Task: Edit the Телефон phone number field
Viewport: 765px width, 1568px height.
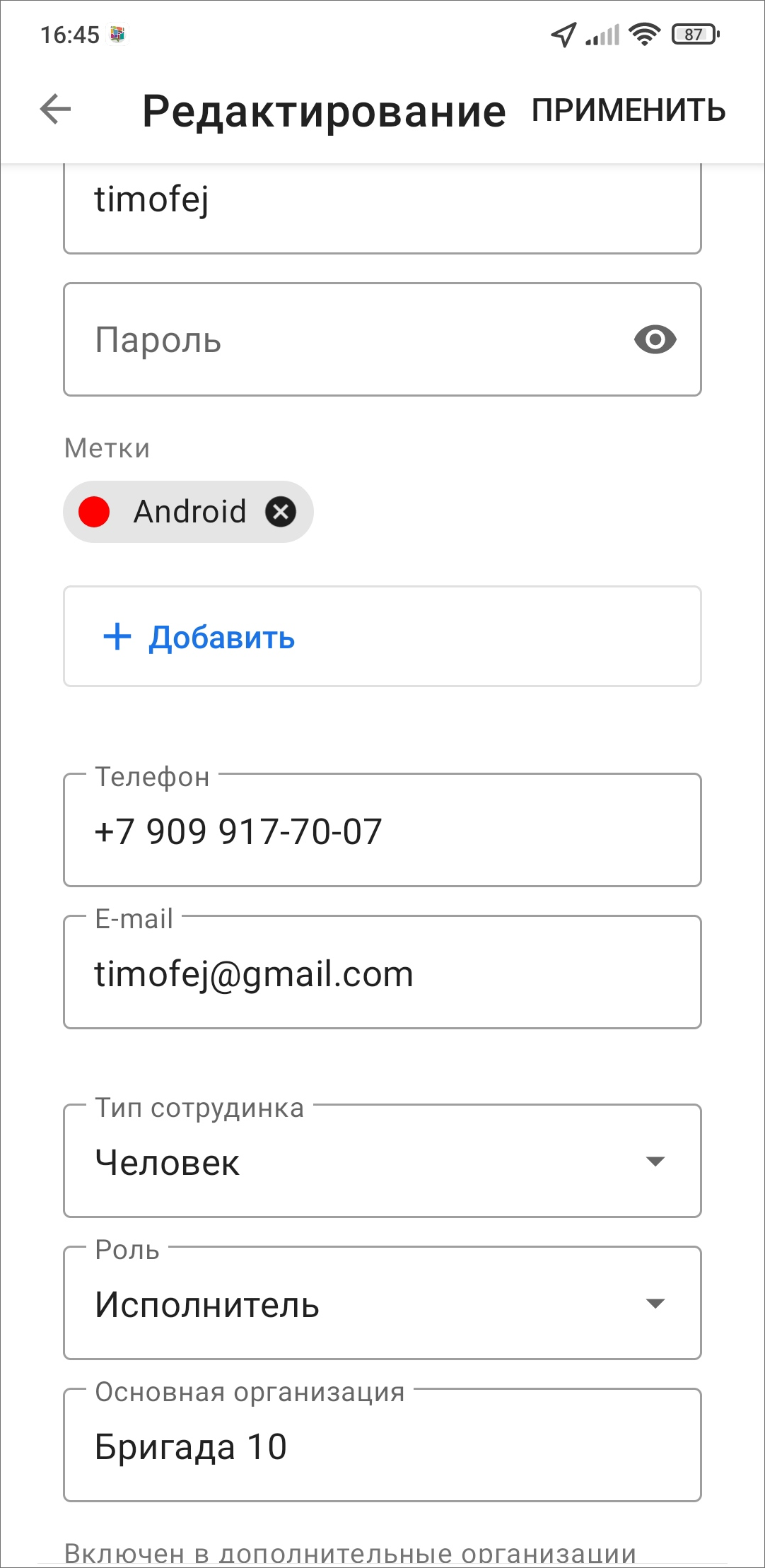Action: pyautogui.click(x=382, y=831)
